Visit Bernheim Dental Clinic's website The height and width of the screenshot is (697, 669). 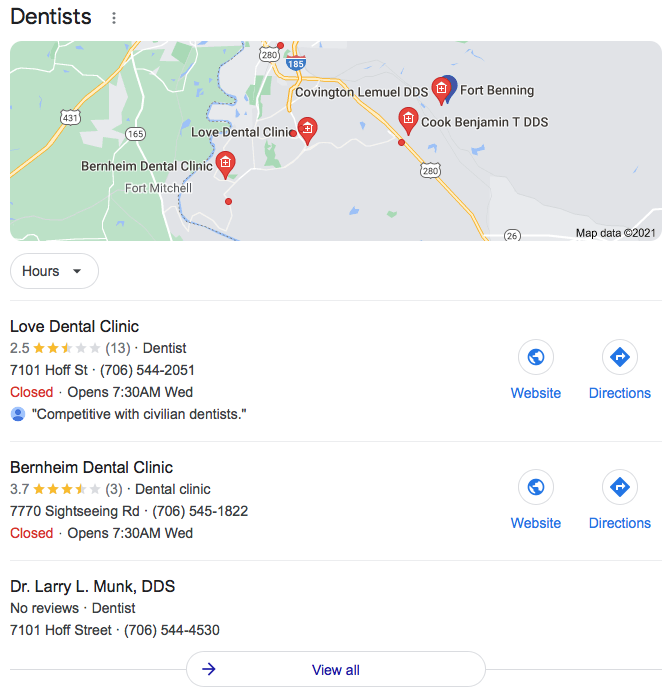click(536, 499)
